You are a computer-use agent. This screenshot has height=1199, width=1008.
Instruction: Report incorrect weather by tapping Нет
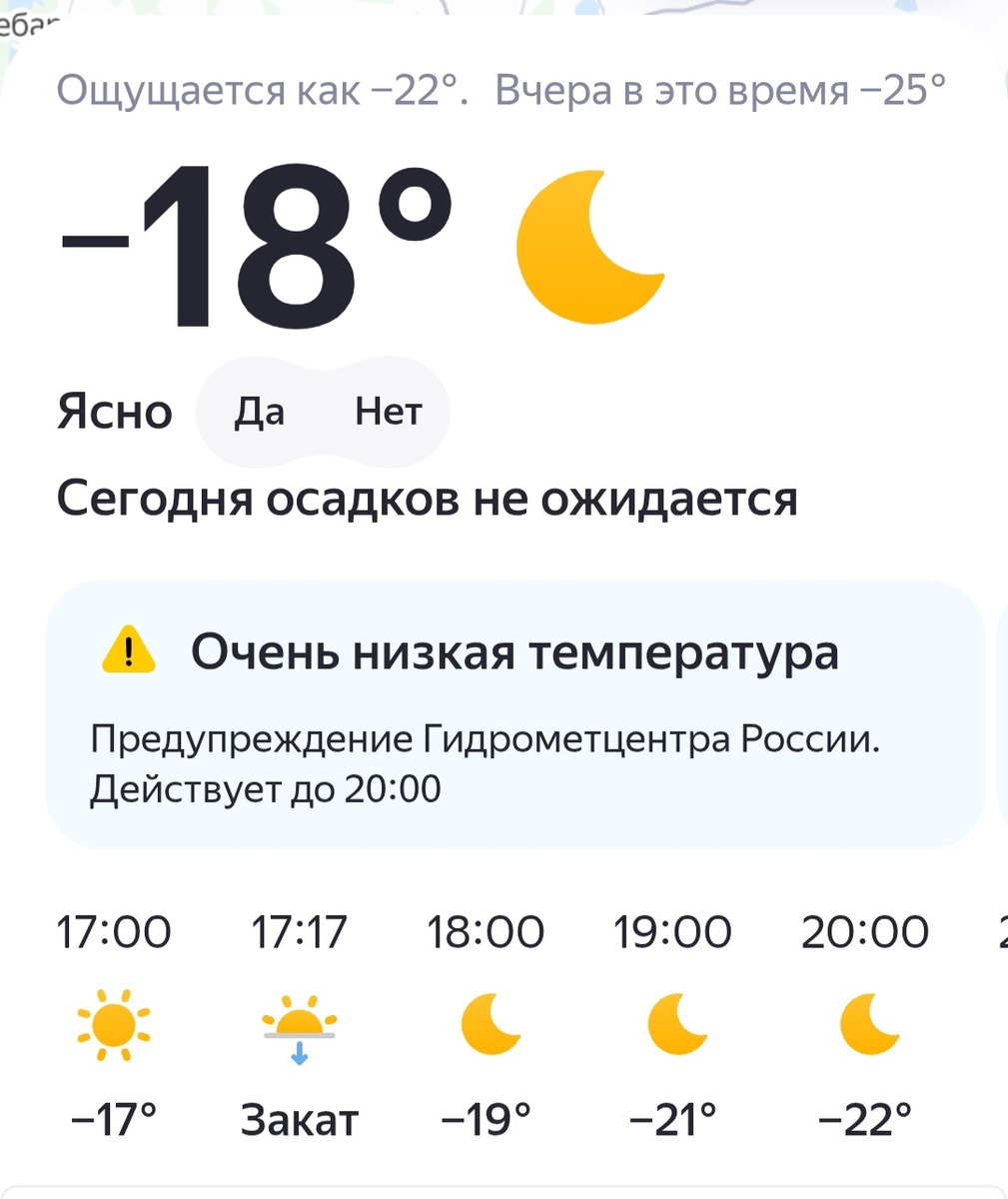point(389,411)
